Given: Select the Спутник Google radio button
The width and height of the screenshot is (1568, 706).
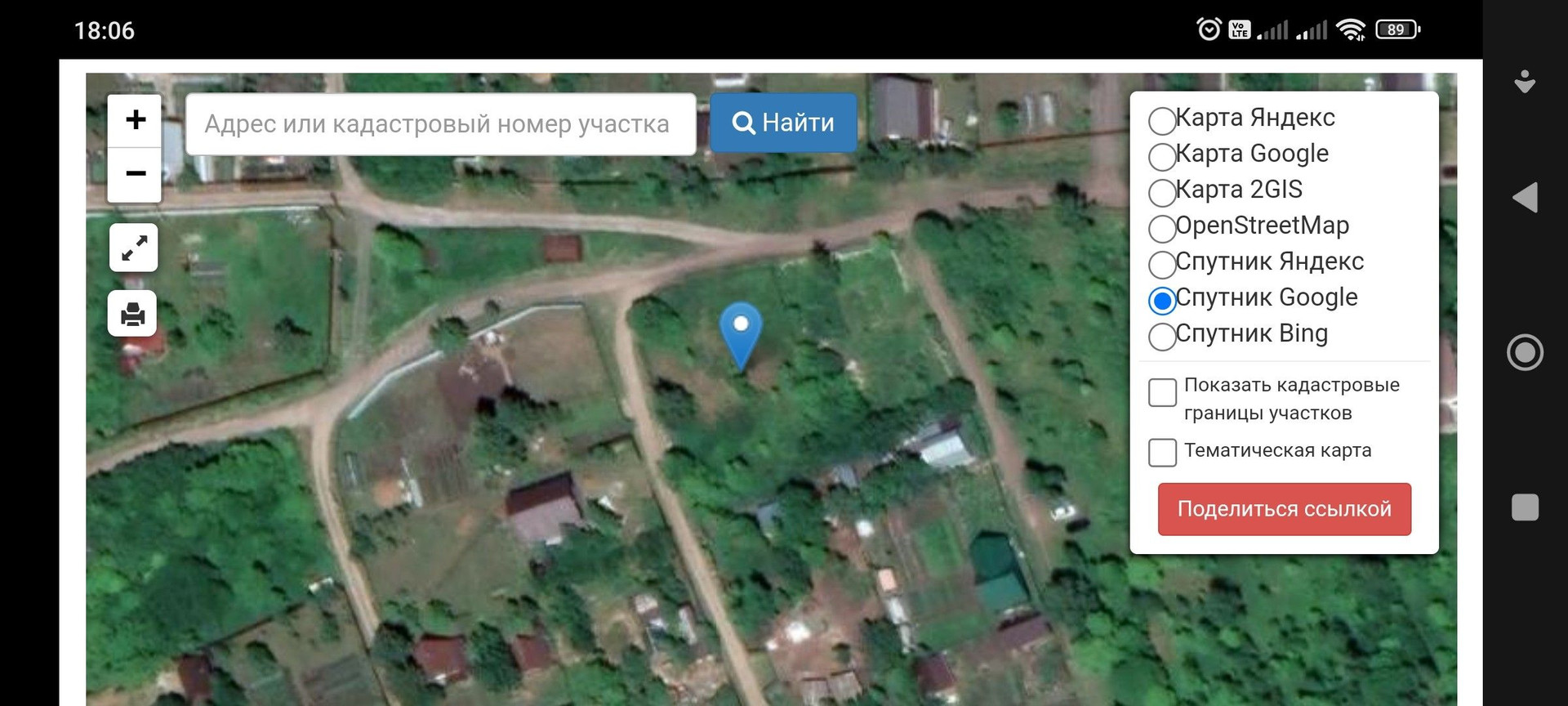Looking at the screenshot, I should tap(1162, 301).
